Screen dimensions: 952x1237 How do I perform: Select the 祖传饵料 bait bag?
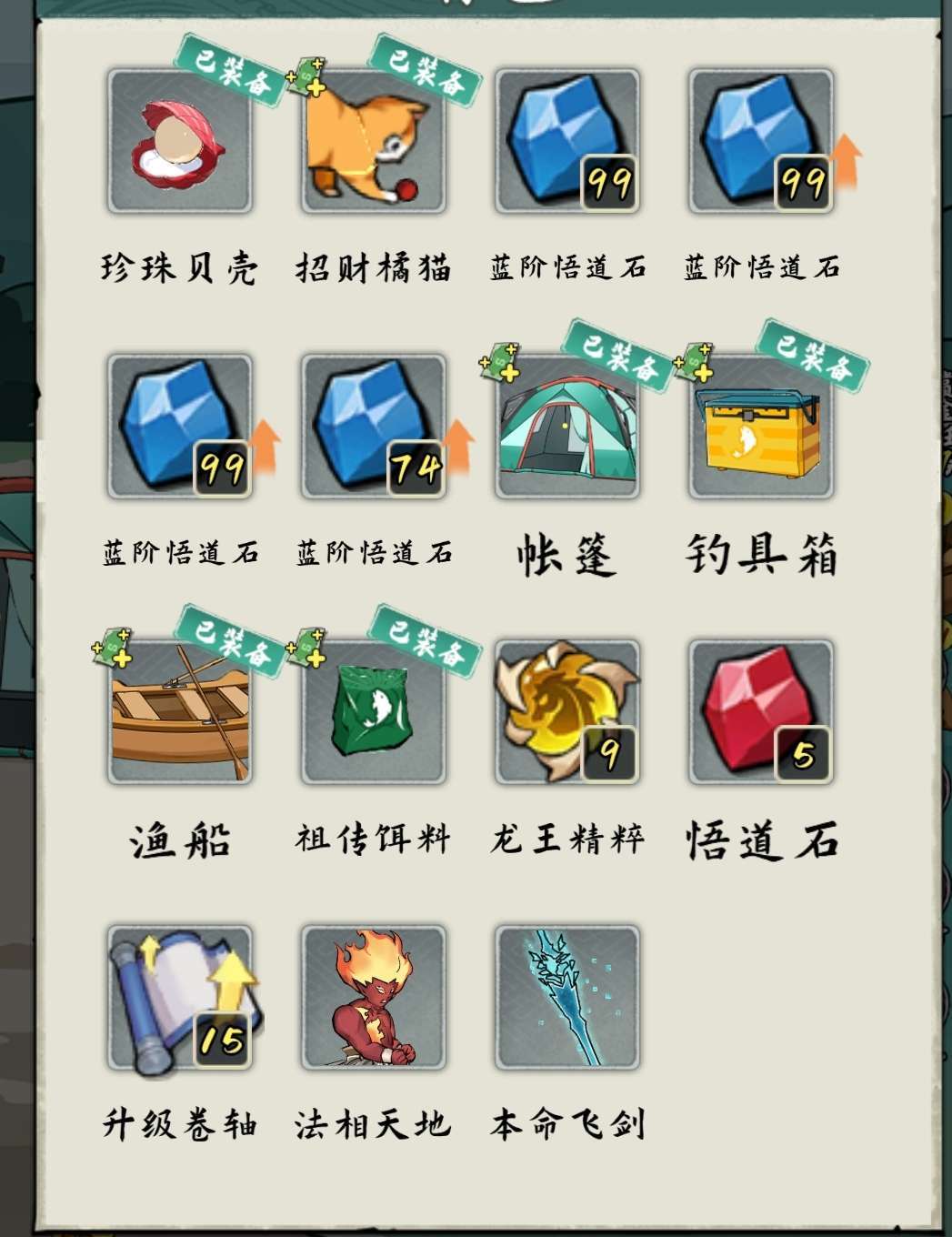click(373, 712)
